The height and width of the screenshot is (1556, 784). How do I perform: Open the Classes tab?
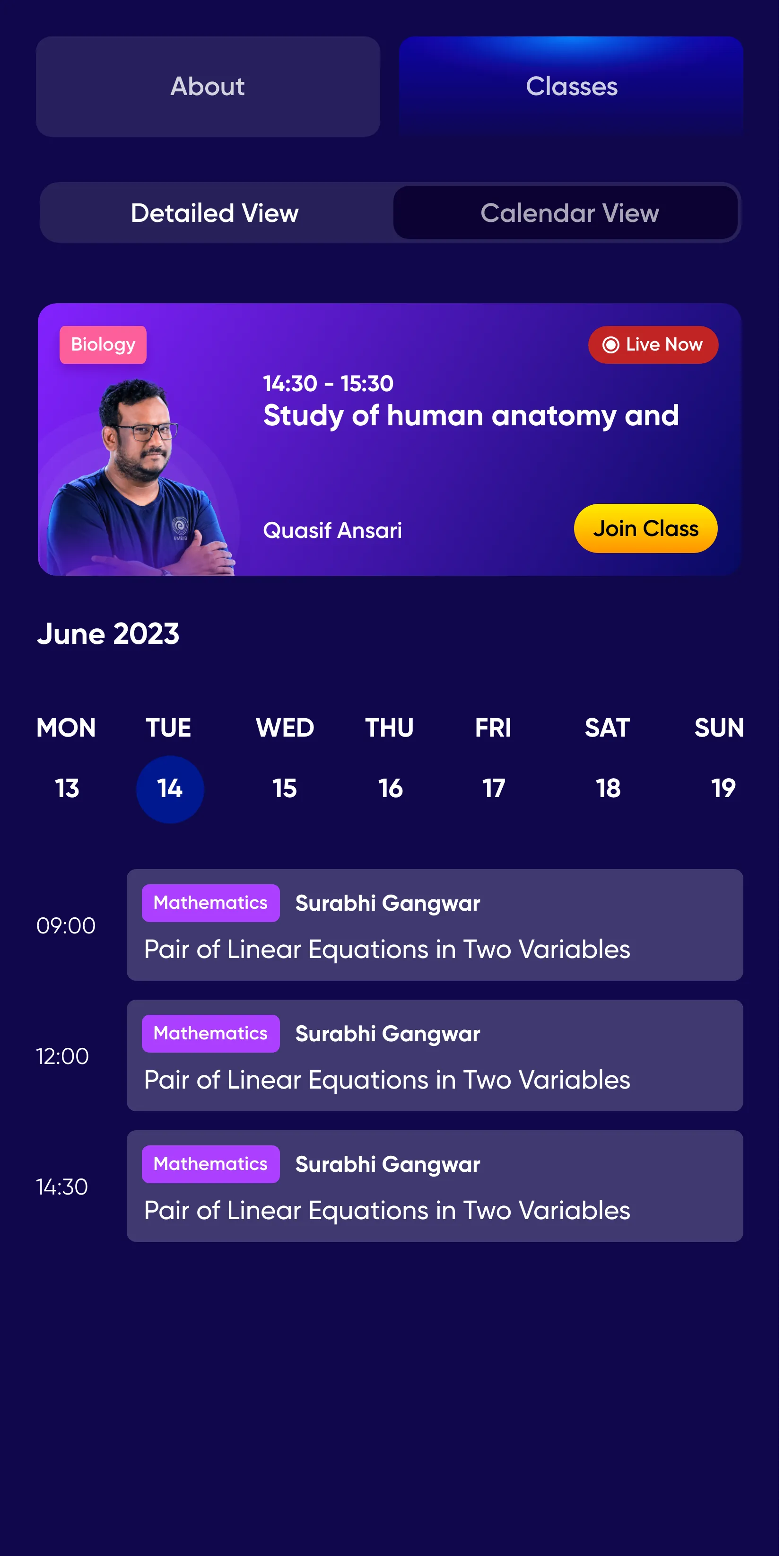tap(571, 87)
